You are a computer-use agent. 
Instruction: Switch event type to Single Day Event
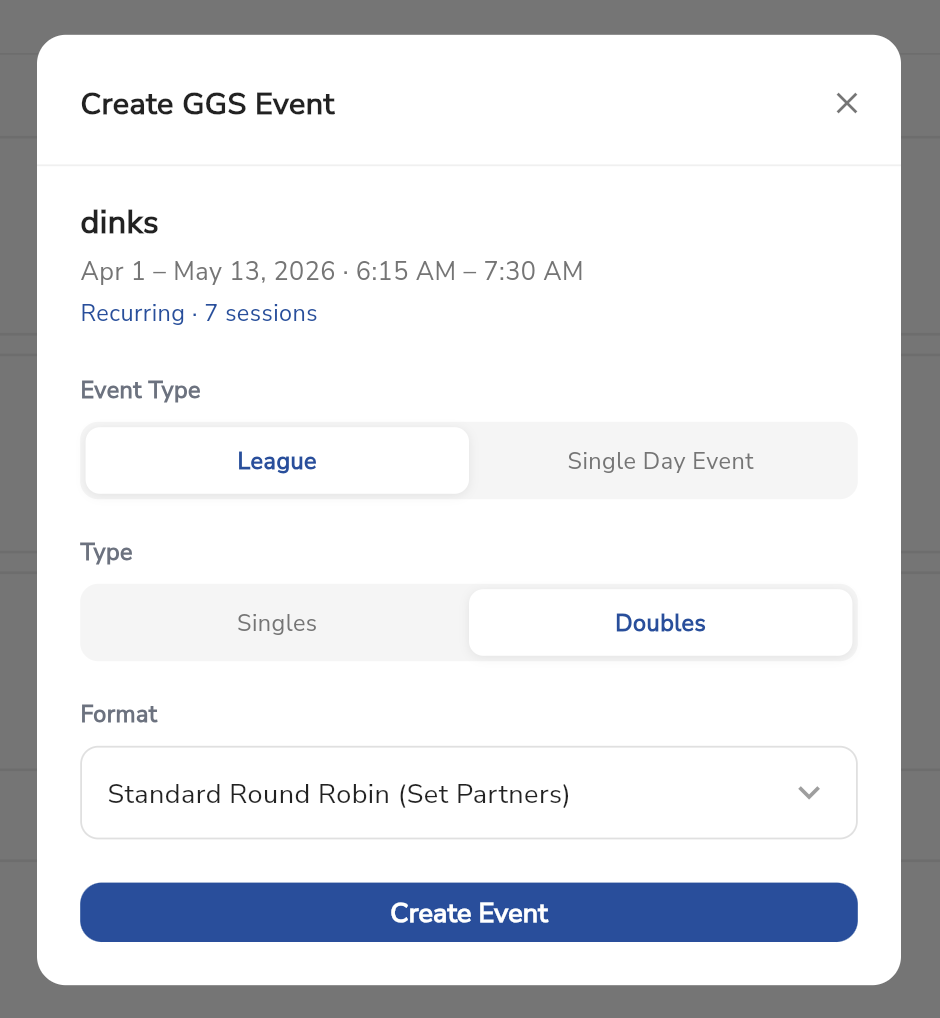click(x=660, y=461)
